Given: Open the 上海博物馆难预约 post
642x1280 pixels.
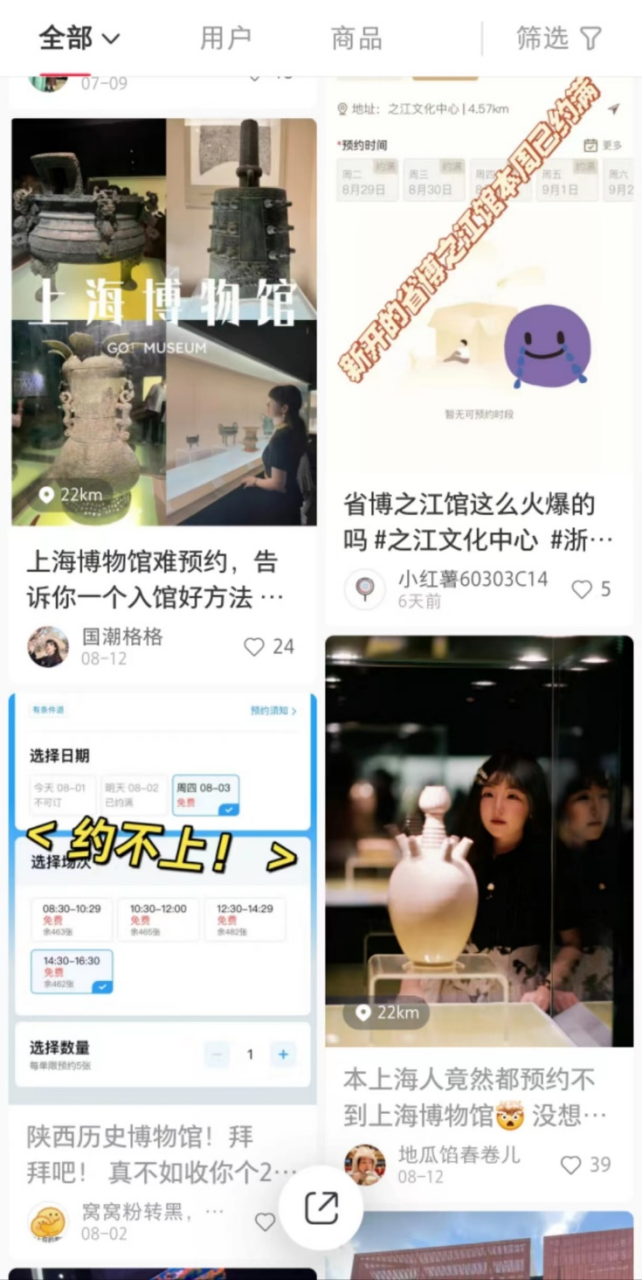Looking at the screenshot, I should coord(163,320).
